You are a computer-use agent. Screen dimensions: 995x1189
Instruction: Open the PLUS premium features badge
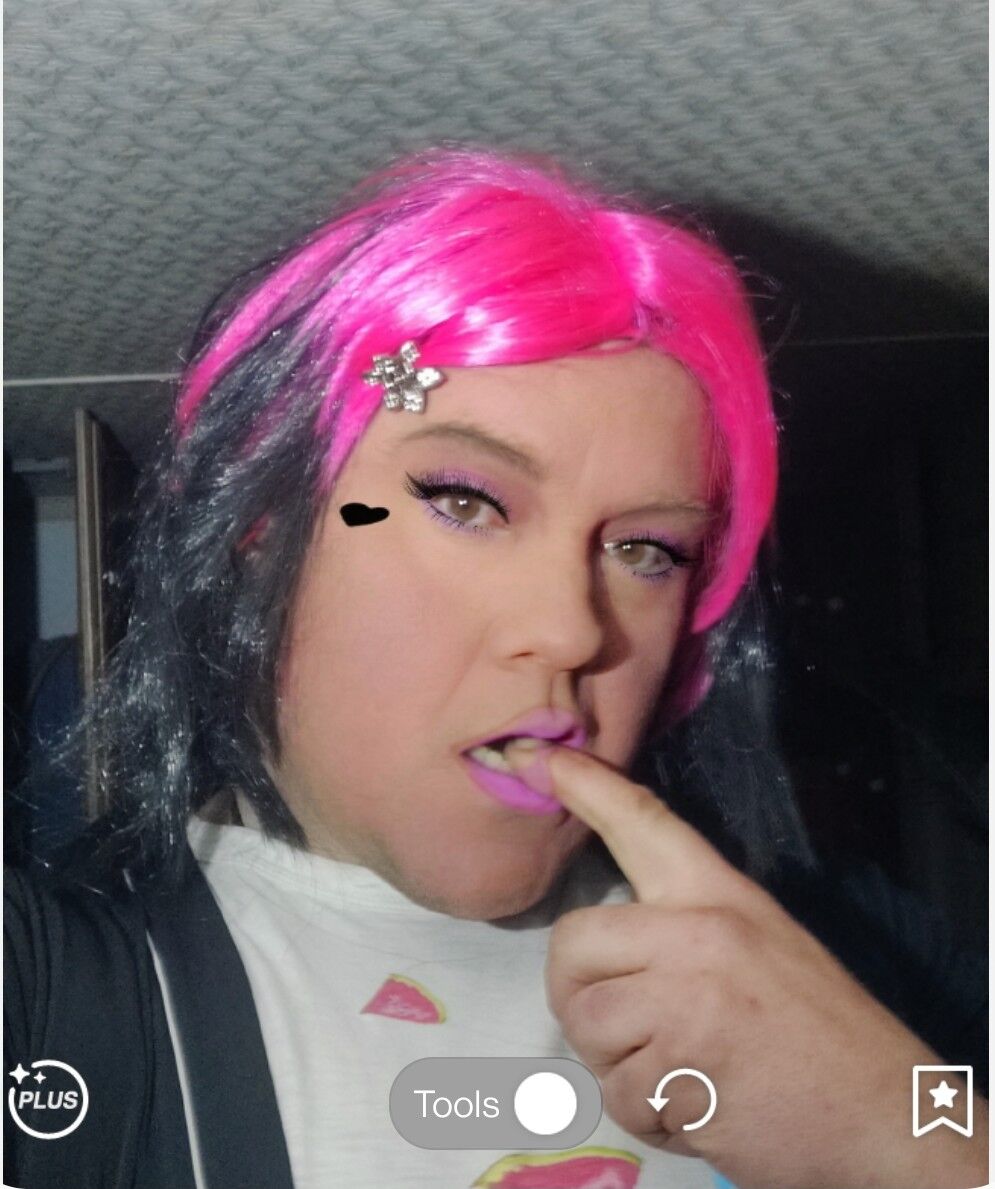pyautogui.click(x=47, y=1099)
